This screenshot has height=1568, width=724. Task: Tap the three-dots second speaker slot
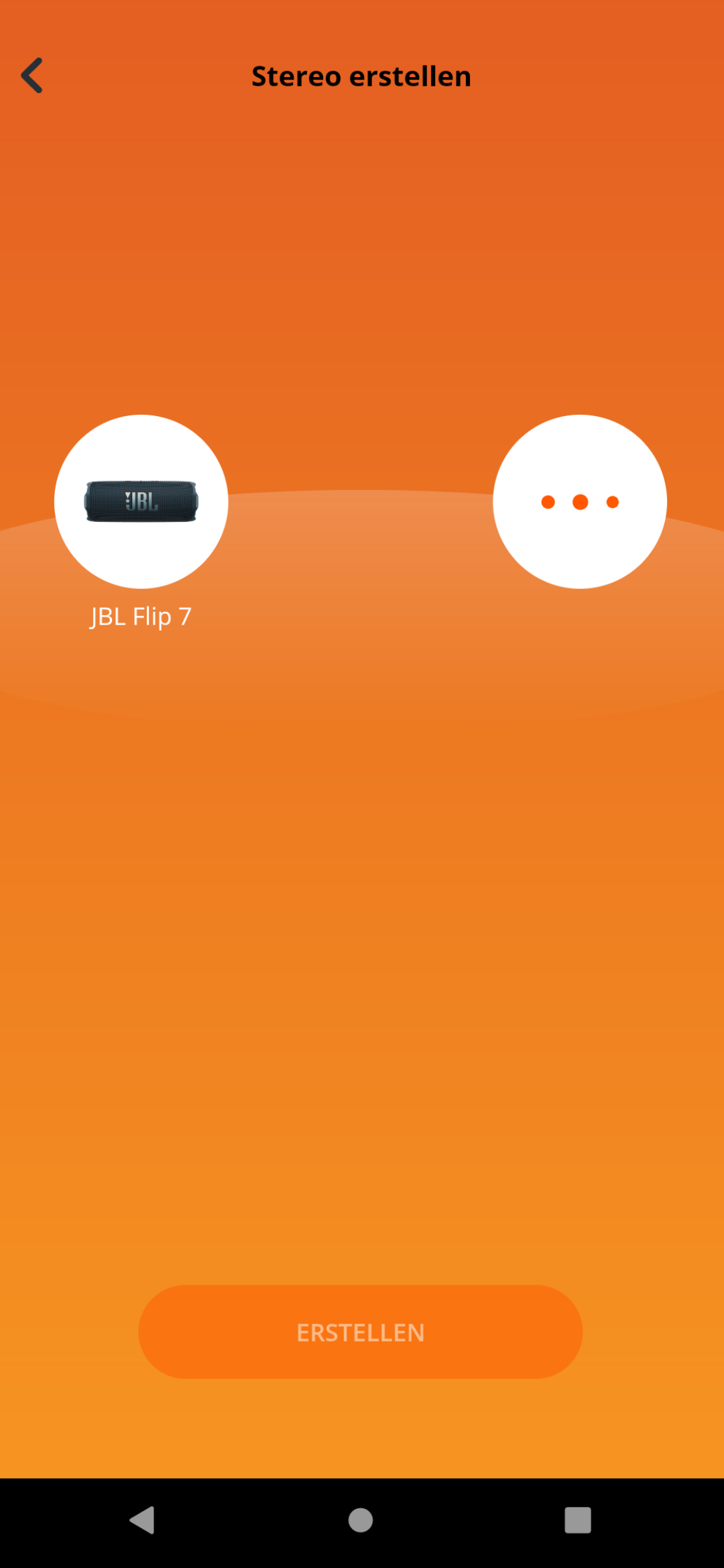(x=580, y=502)
